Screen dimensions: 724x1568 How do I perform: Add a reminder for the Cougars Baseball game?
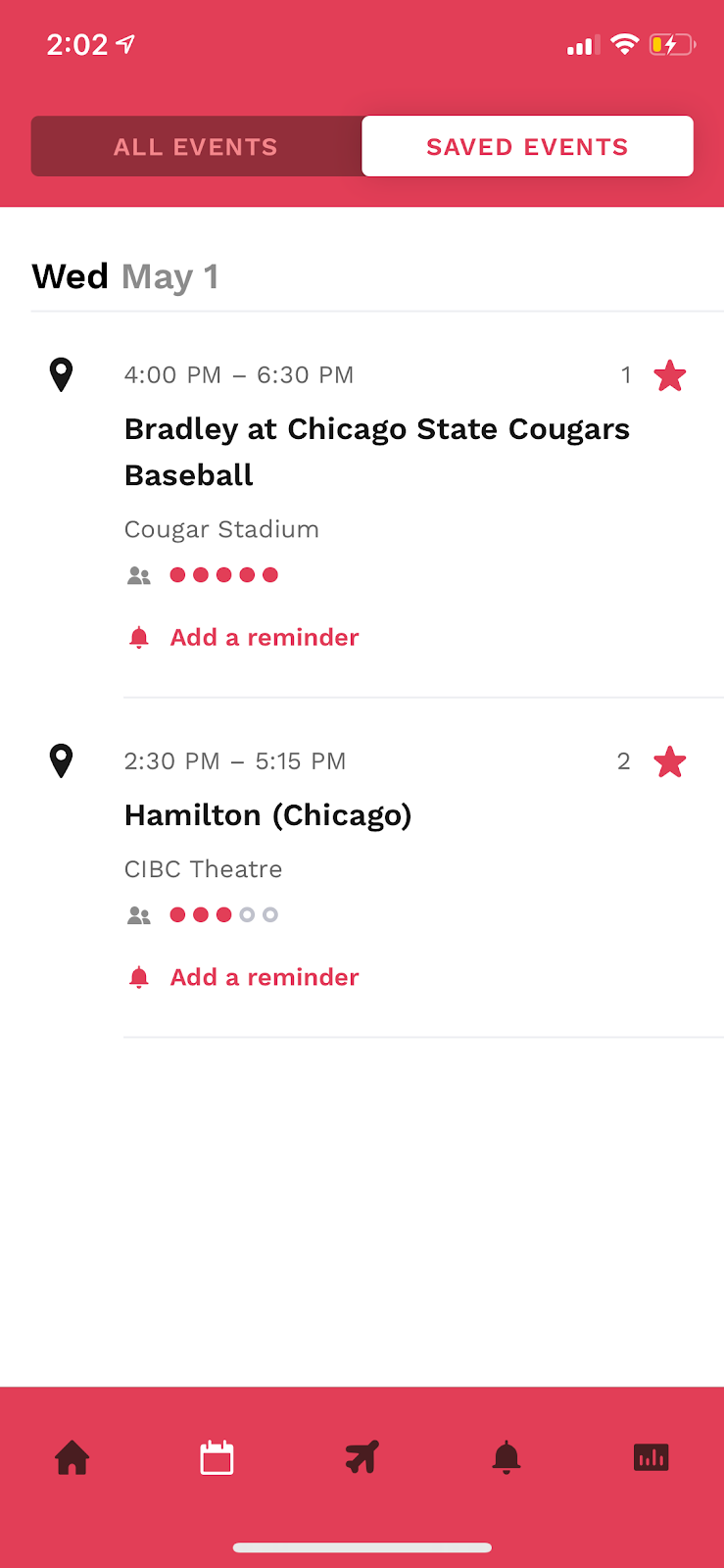tap(264, 638)
